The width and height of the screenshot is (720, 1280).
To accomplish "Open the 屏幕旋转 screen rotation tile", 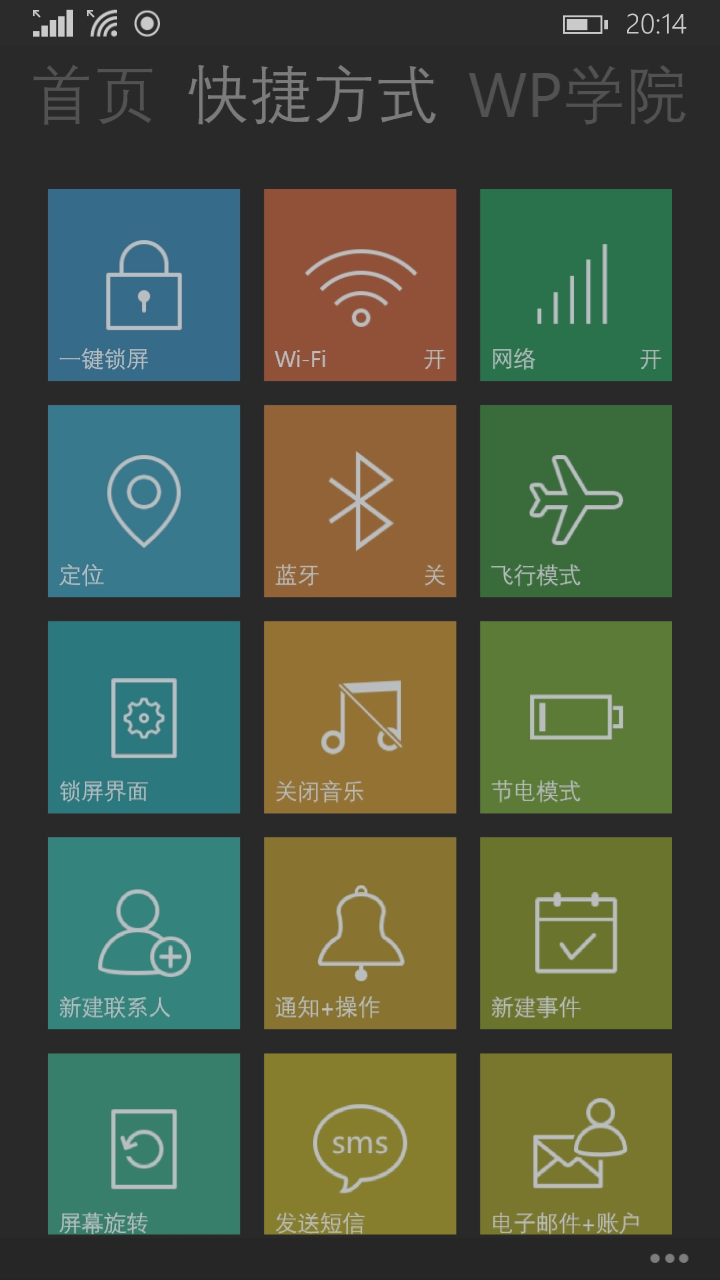I will pyautogui.click(x=144, y=1145).
